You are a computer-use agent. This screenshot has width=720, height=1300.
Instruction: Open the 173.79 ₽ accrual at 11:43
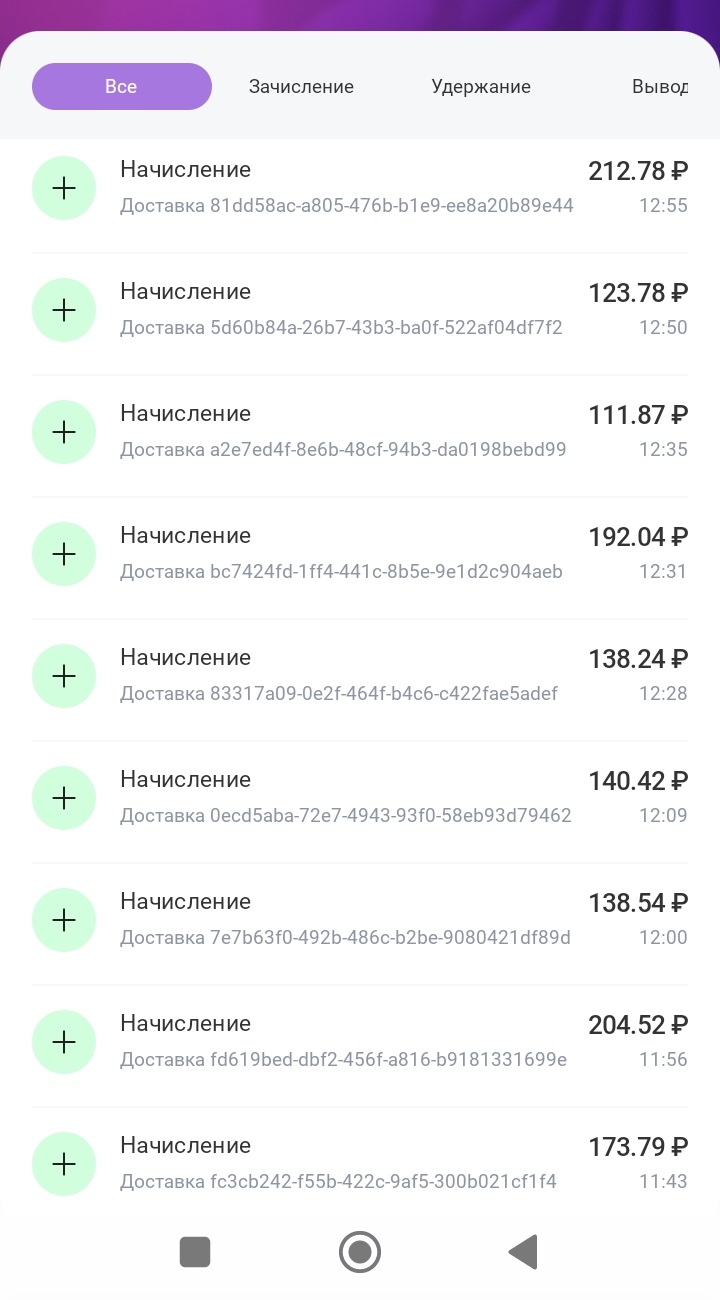[360, 1164]
